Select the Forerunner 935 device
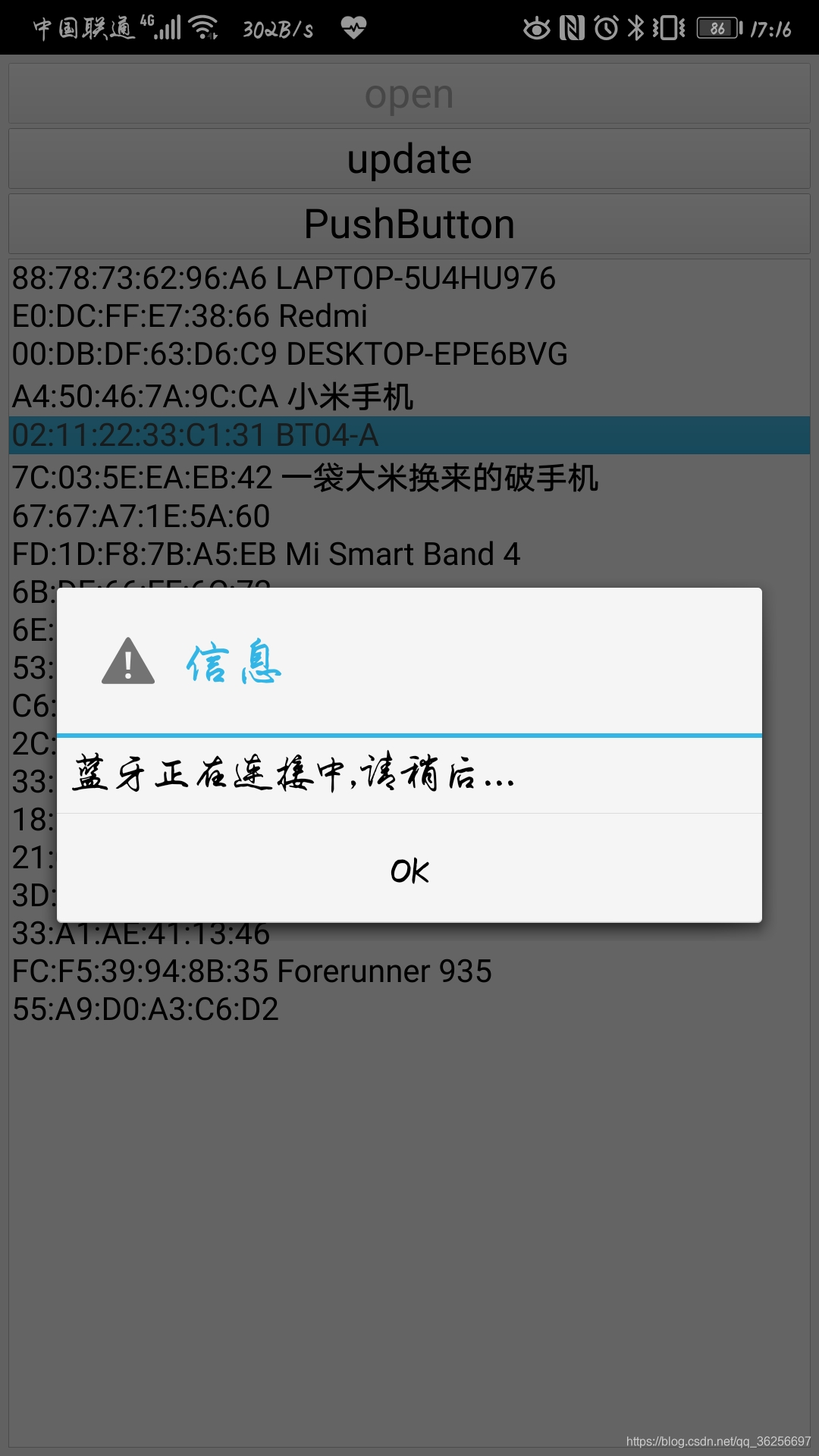Viewport: 819px width, 1456px height. 252,971
